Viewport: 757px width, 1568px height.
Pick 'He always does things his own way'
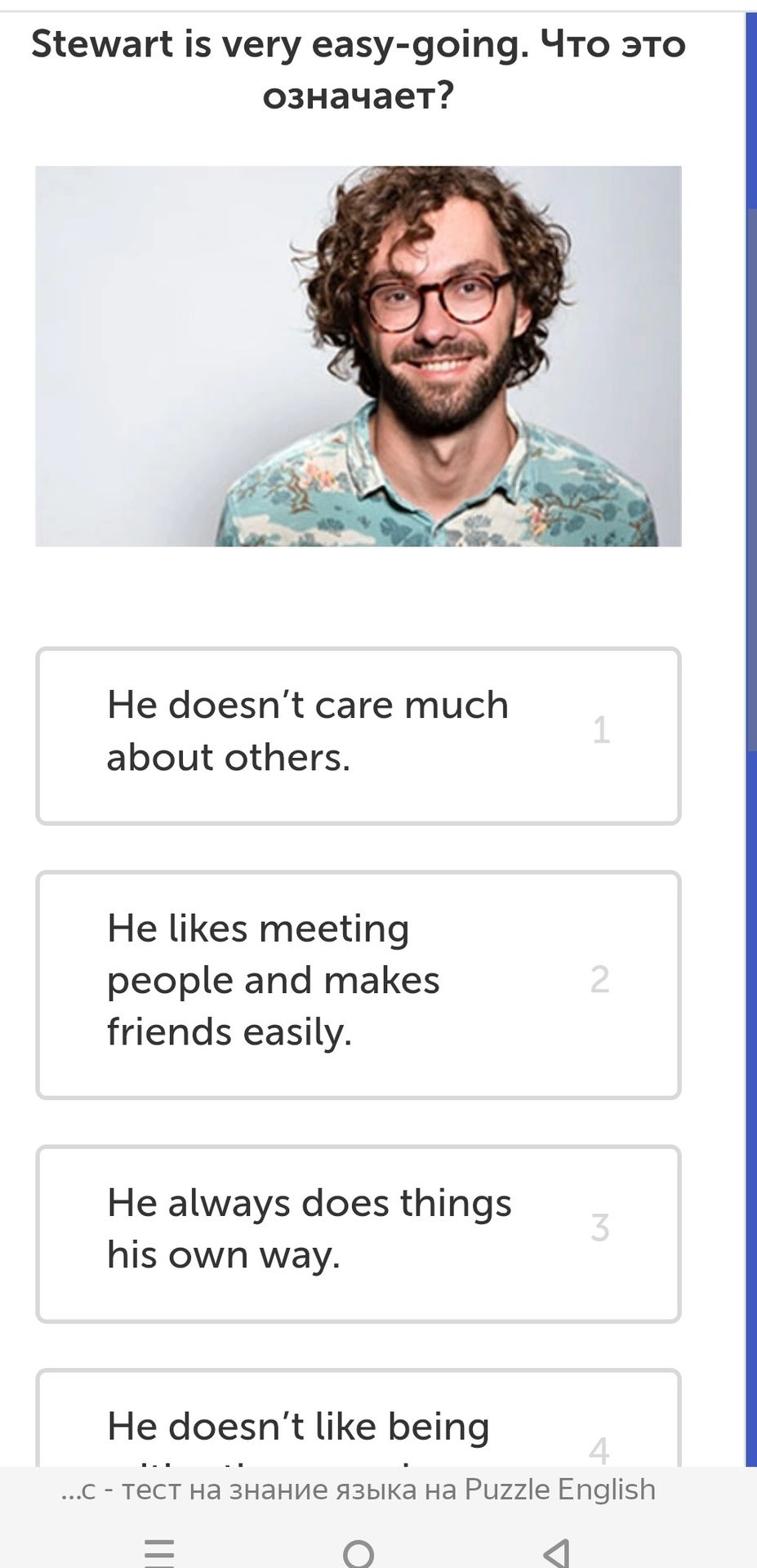(x=358, y=1233)
